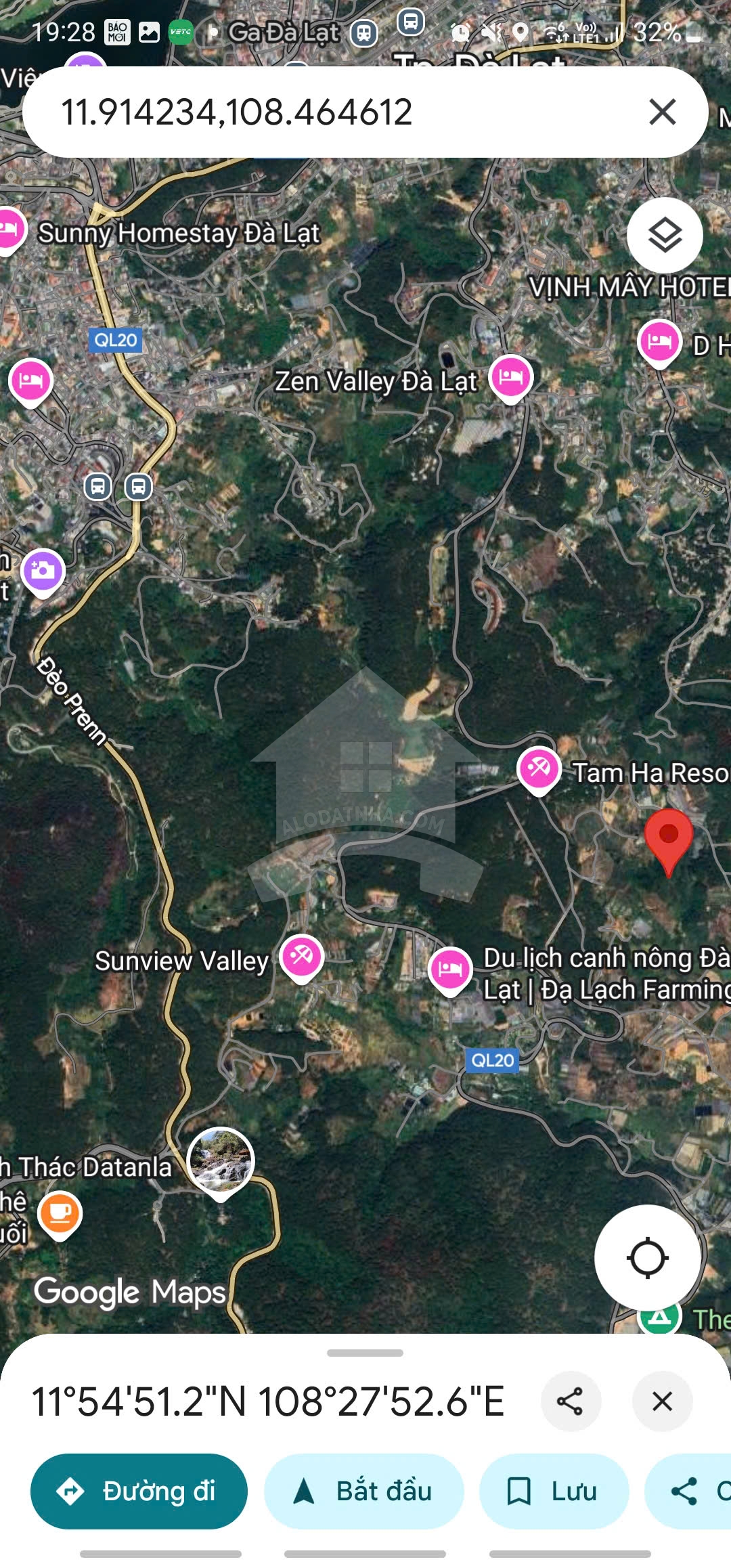
Task: Close the dropped pin info sheet
Action: click(x=662, y=1401)
